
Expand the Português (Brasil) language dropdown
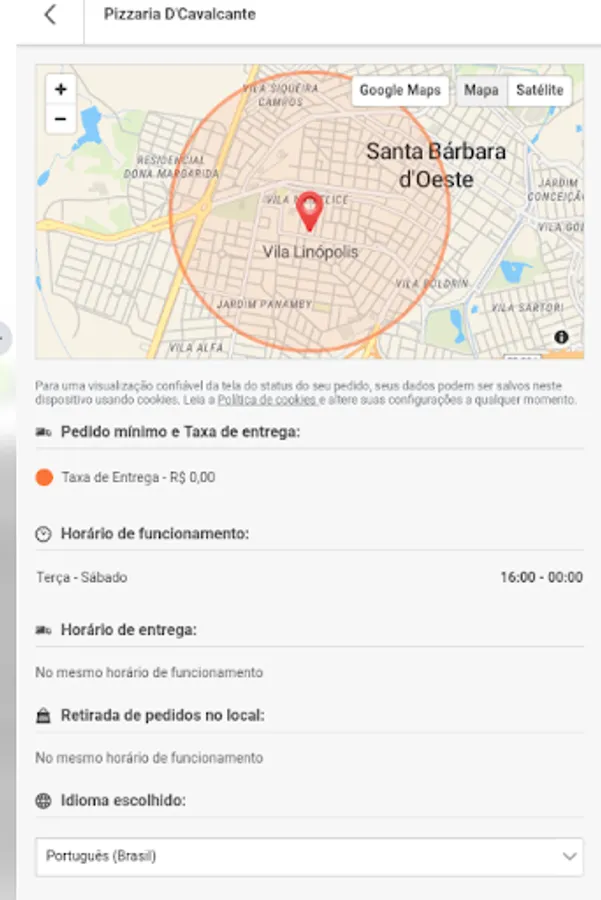[x=309, y=856]
